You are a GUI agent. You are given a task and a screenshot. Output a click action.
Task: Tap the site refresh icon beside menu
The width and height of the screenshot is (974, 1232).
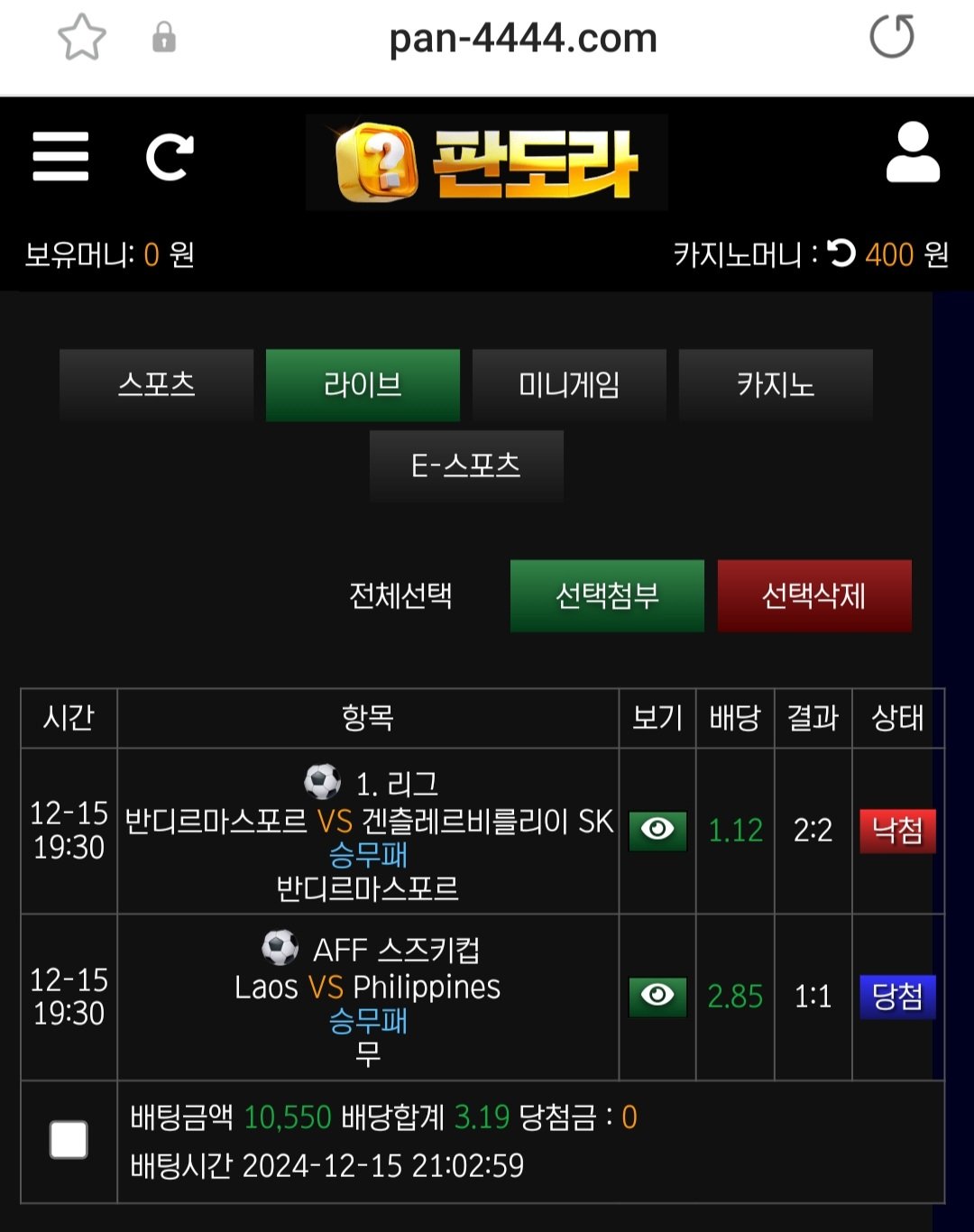point(170,158)
